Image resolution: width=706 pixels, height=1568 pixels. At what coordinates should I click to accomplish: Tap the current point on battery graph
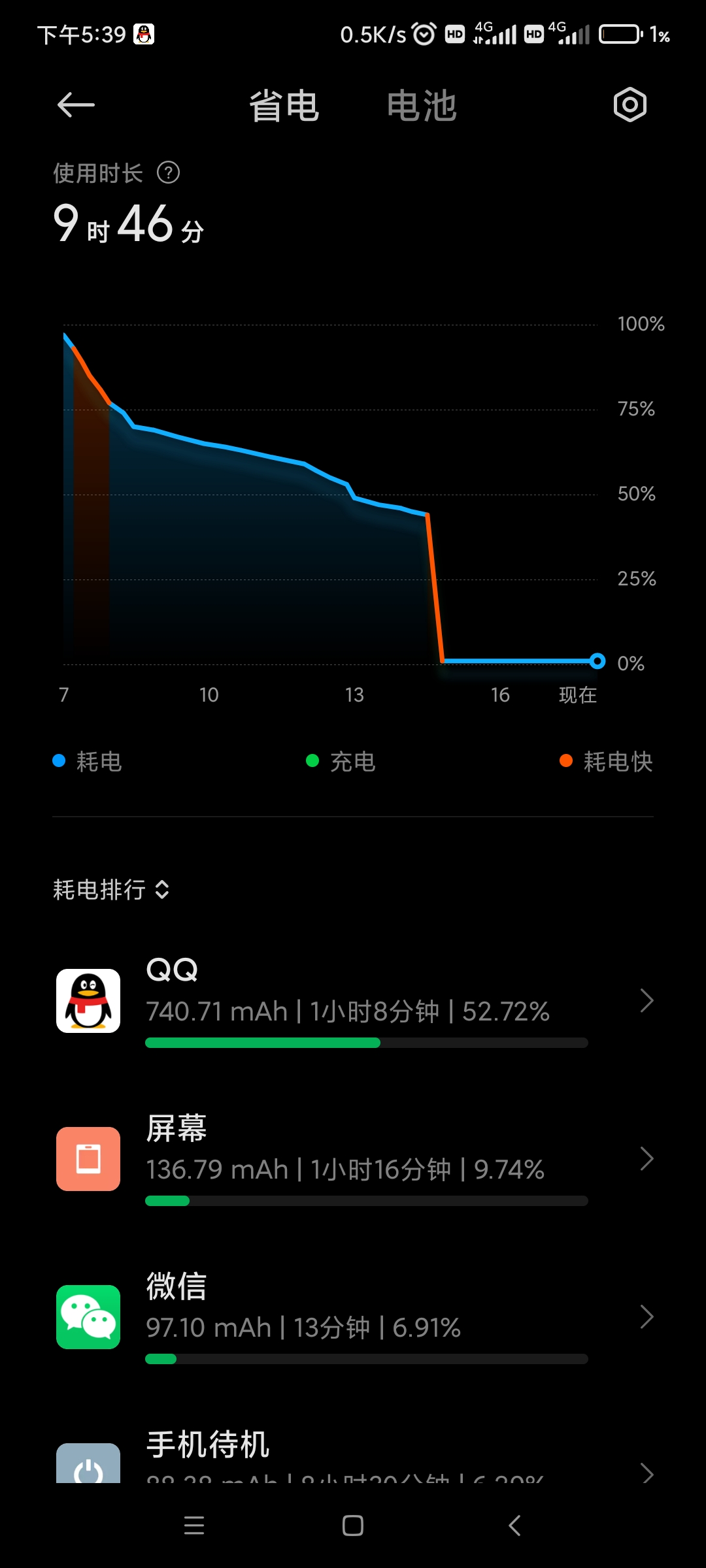click(597, 661)
